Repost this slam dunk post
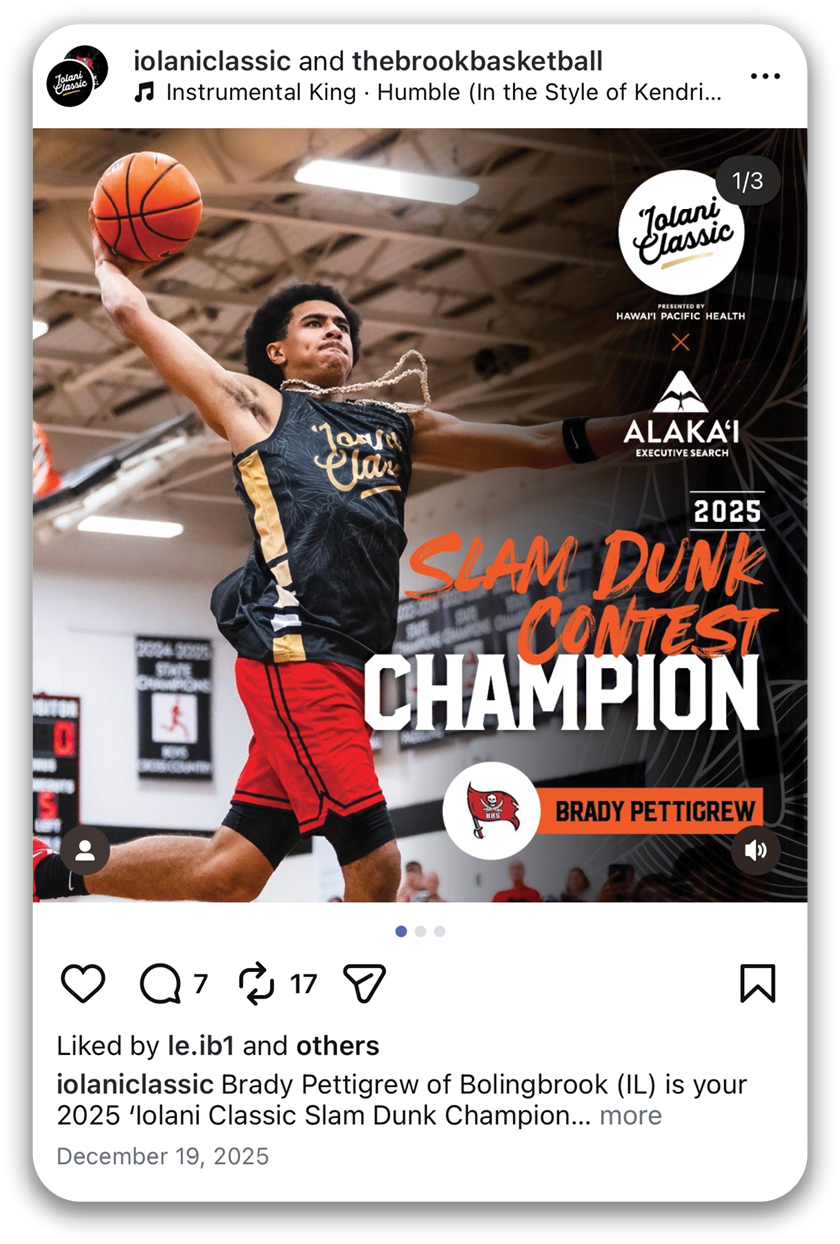Image resolution: width=840 pixels, height=1244 pixels. pos(257,984)
